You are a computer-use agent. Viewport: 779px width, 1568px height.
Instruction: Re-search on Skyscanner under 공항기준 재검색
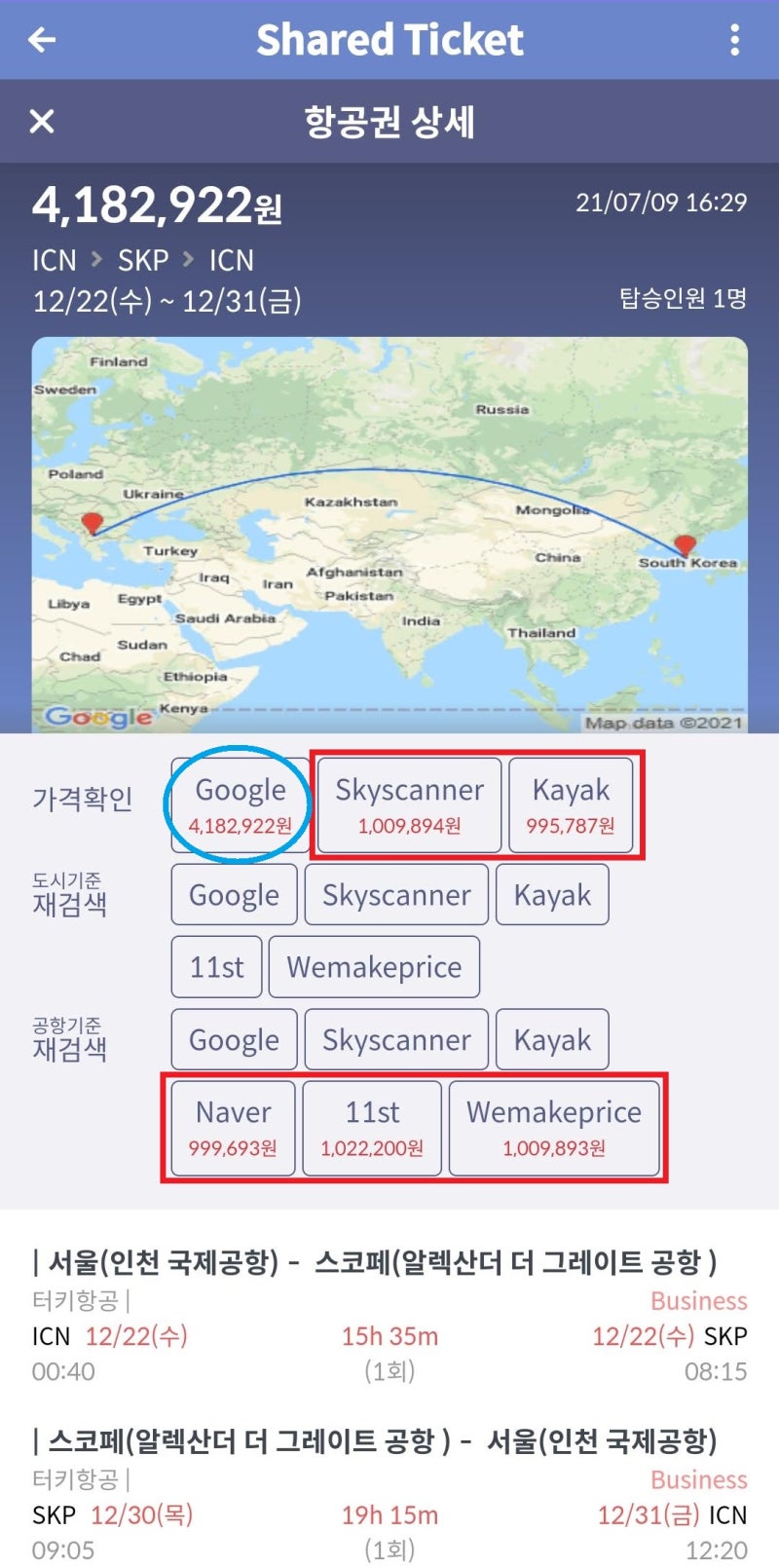click(x=396, y=1039)
